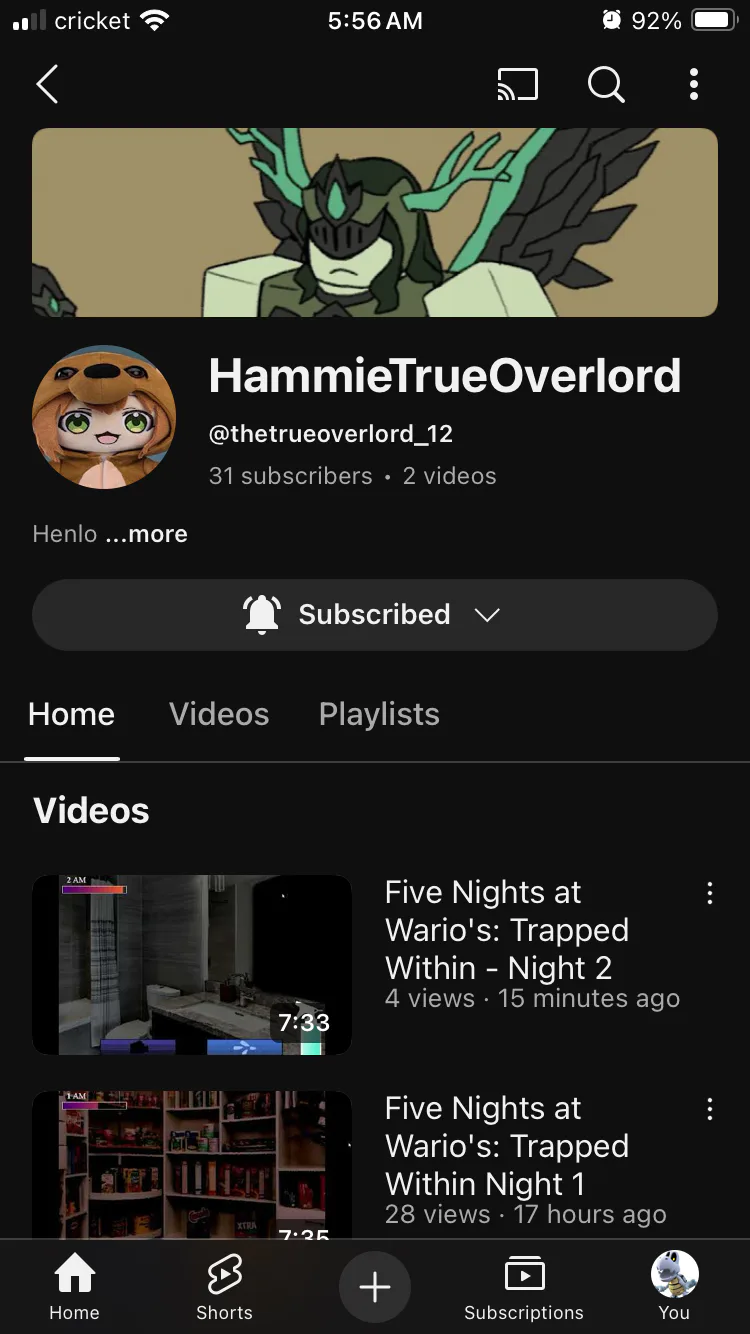Switch to the Videos tab
This screenshot has height=1334, width=750.
tap(219, 714)
